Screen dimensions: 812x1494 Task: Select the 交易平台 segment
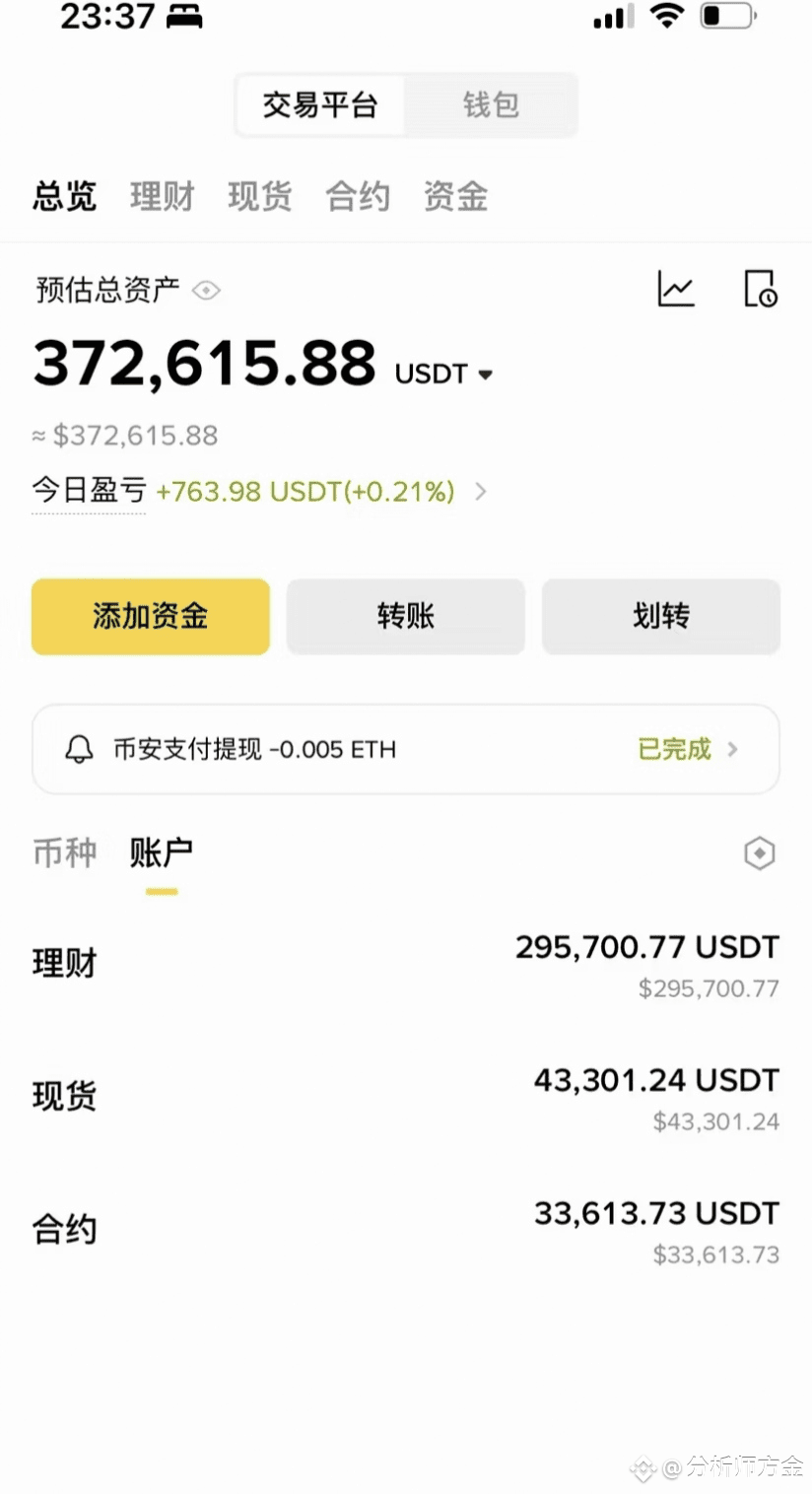pos(320,104)
